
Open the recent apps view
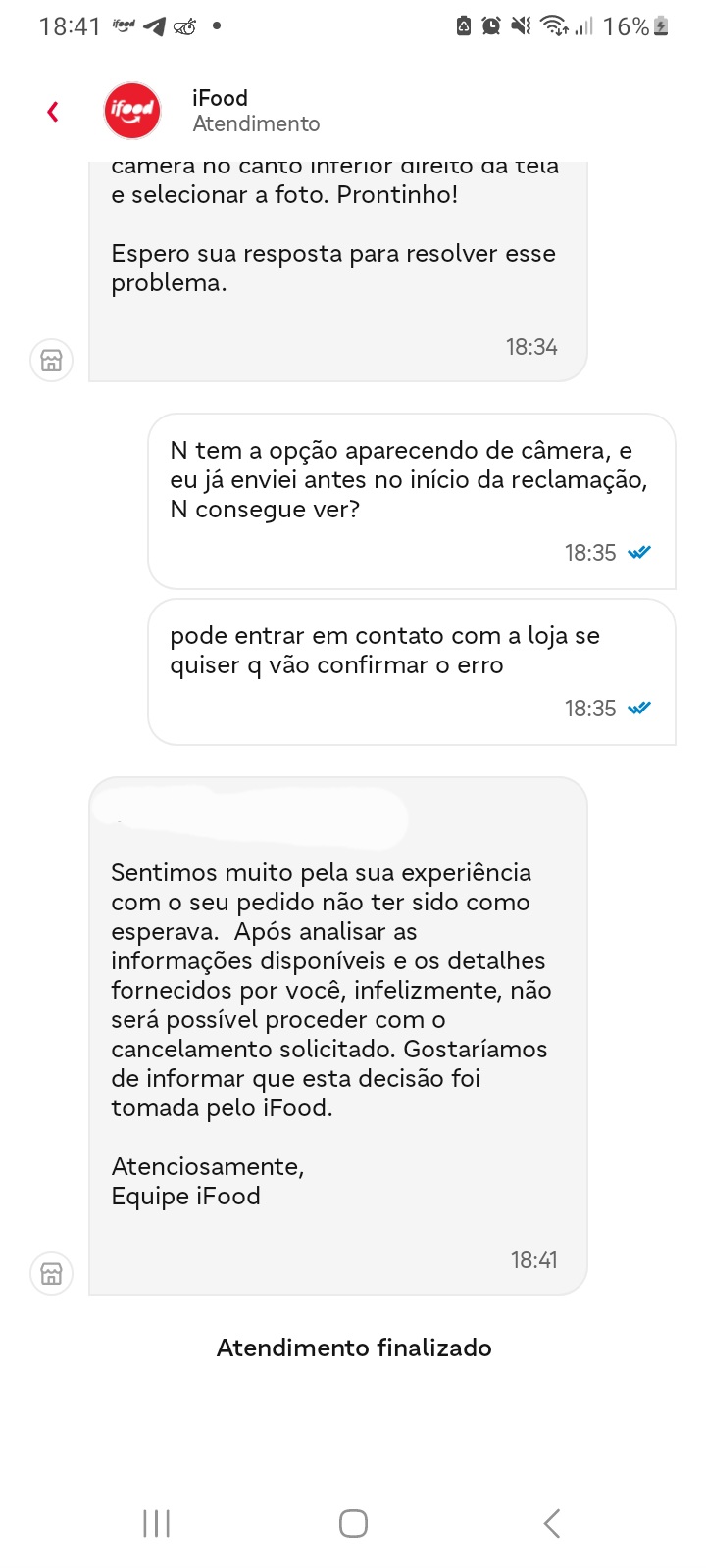(x=157, y=1523)
